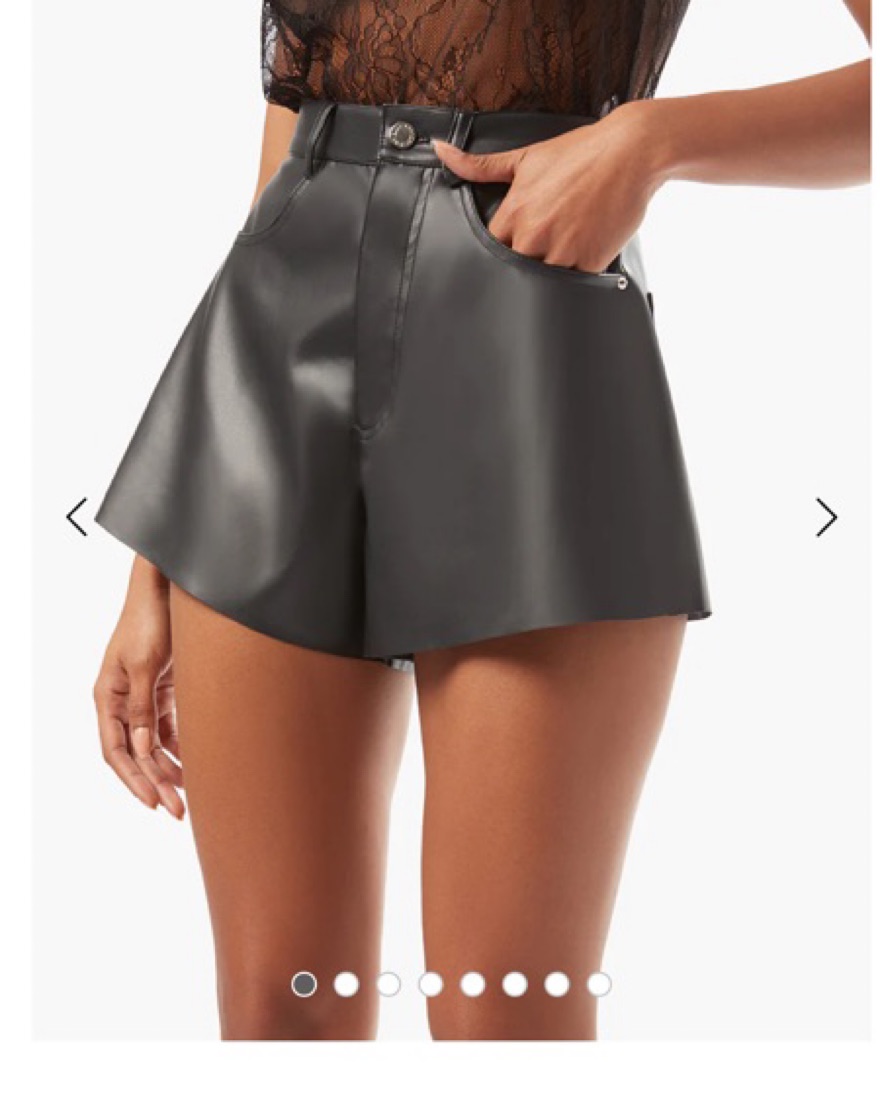Image resolution: width=880 pixels, height=1099 pixels.
Task: Jump to the second image indicator dot
Action: point(346,984)
